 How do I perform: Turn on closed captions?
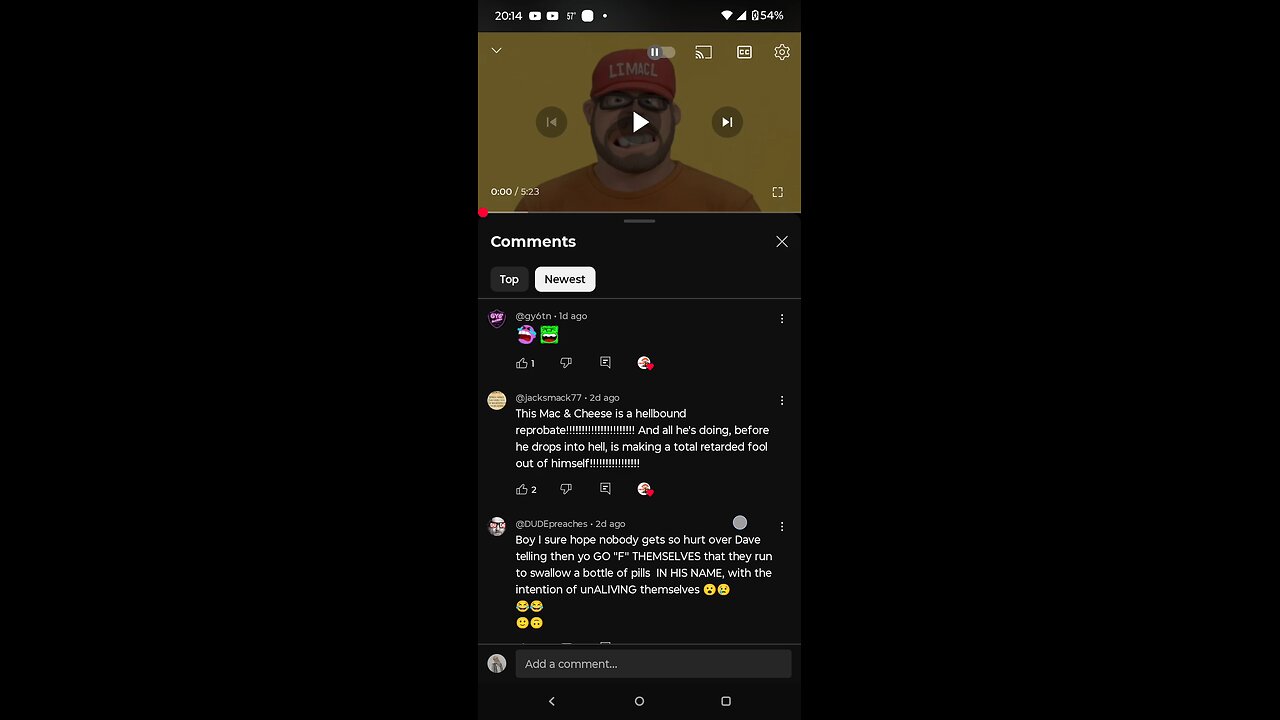[744, 52]
